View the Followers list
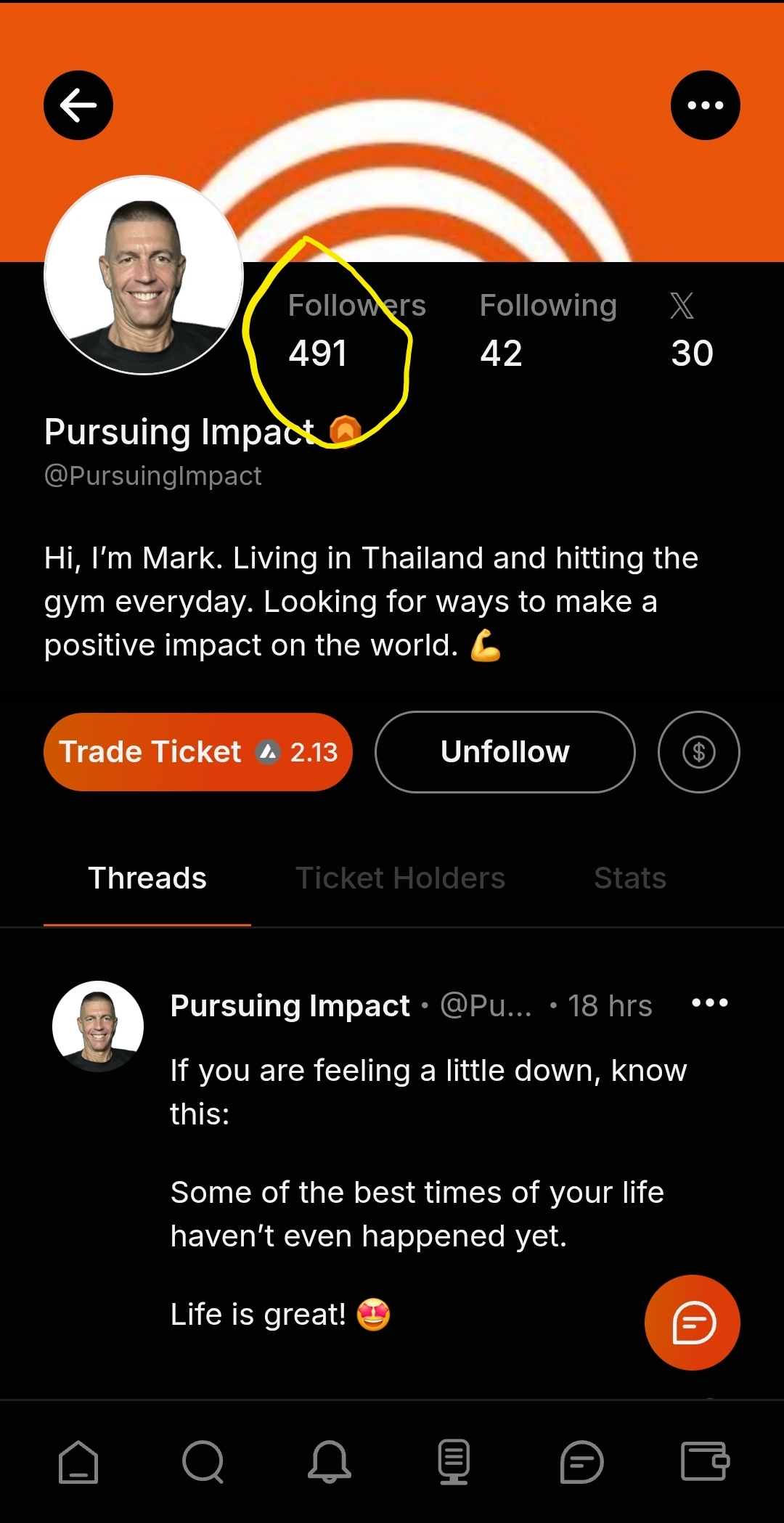 [356, 330]
